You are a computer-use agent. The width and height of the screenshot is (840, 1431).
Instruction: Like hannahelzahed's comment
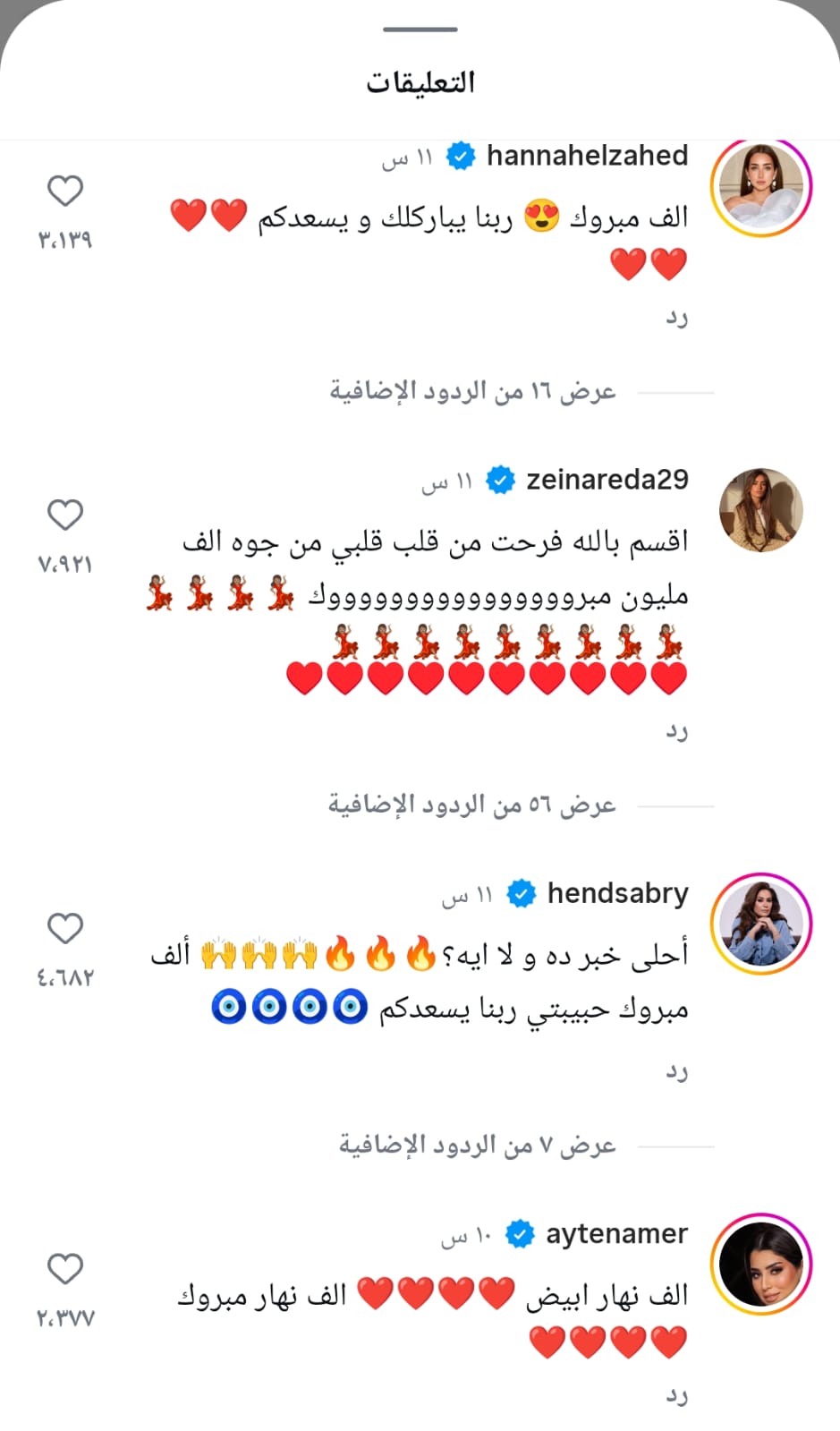point(65,191)
